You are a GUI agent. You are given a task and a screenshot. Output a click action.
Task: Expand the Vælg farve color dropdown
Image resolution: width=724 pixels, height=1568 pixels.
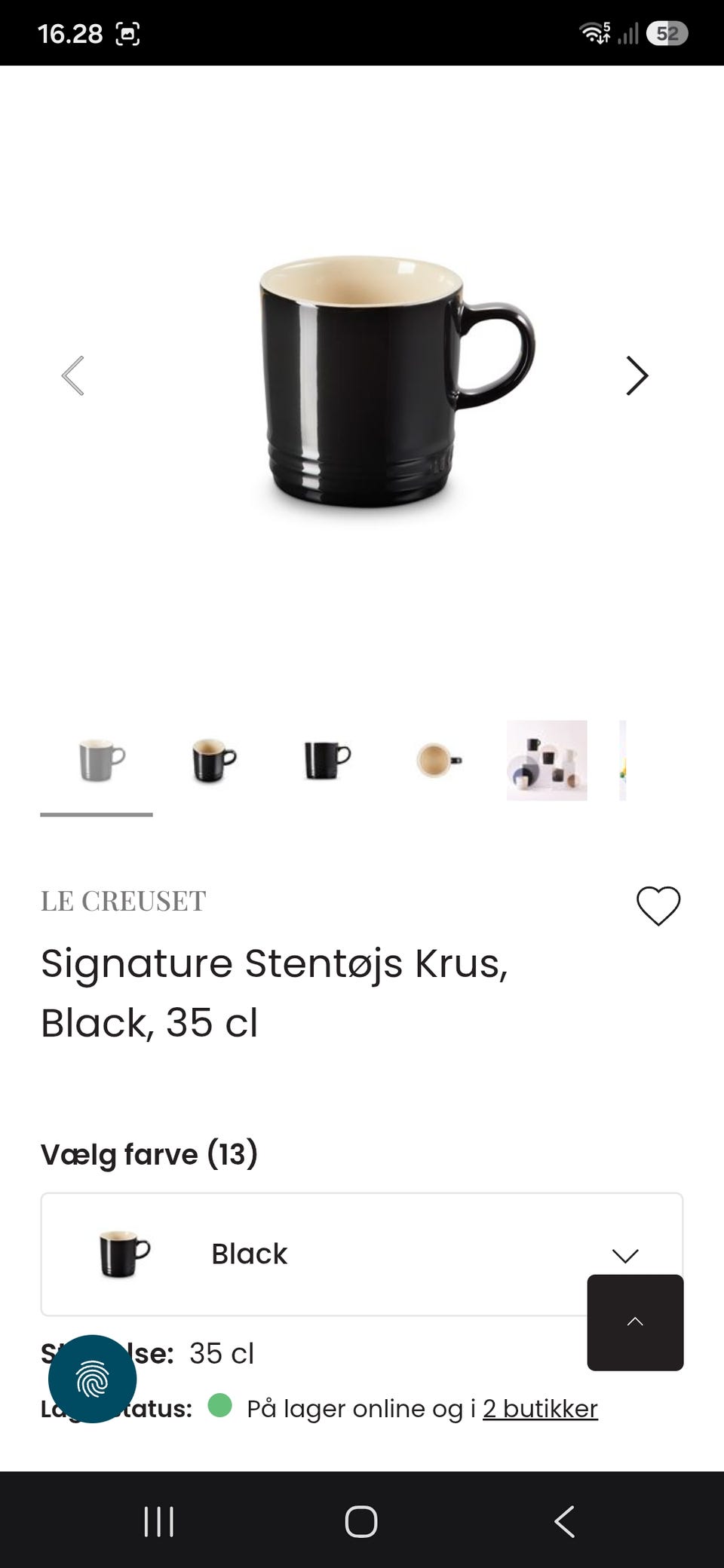pyautogui.click(x=362, y=1254)
